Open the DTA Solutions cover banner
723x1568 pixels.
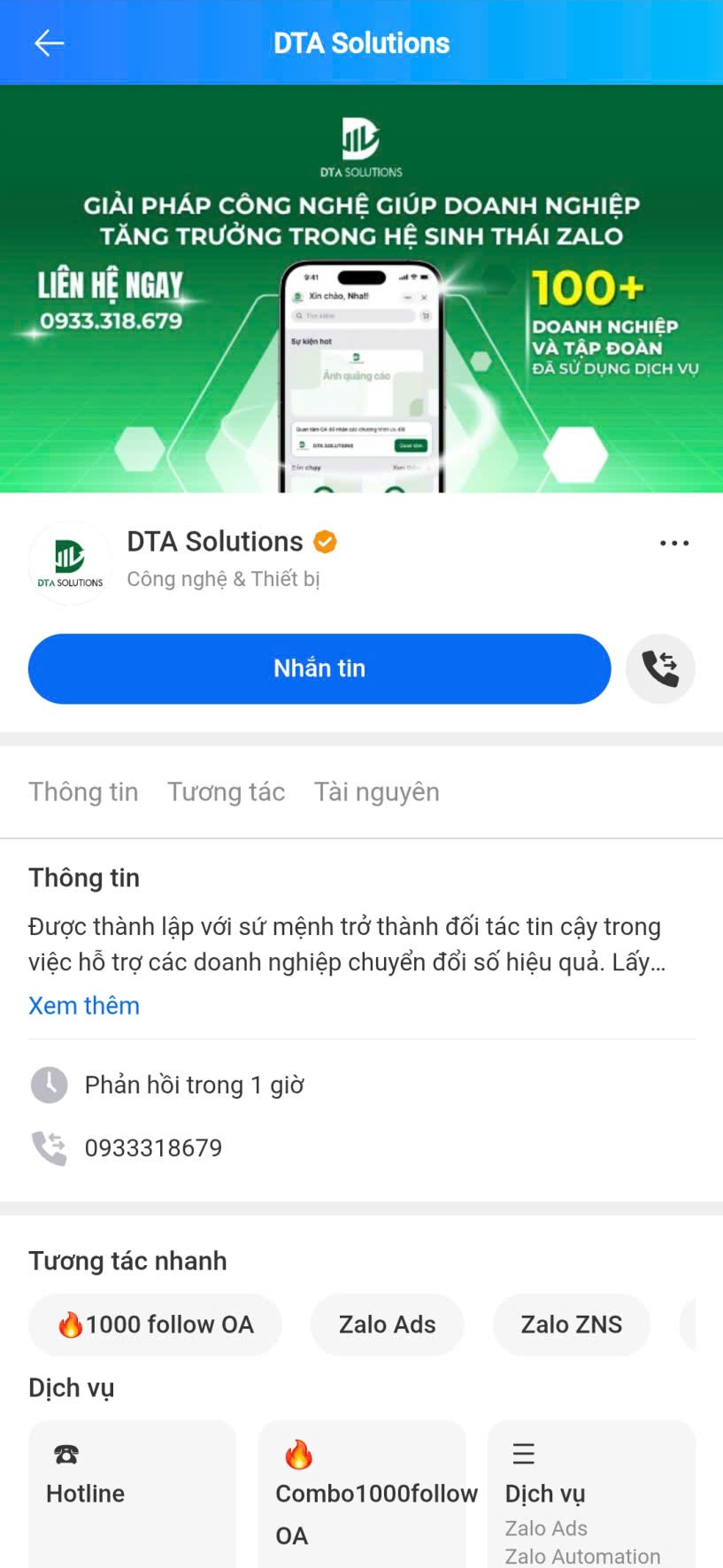coord(361,289)
